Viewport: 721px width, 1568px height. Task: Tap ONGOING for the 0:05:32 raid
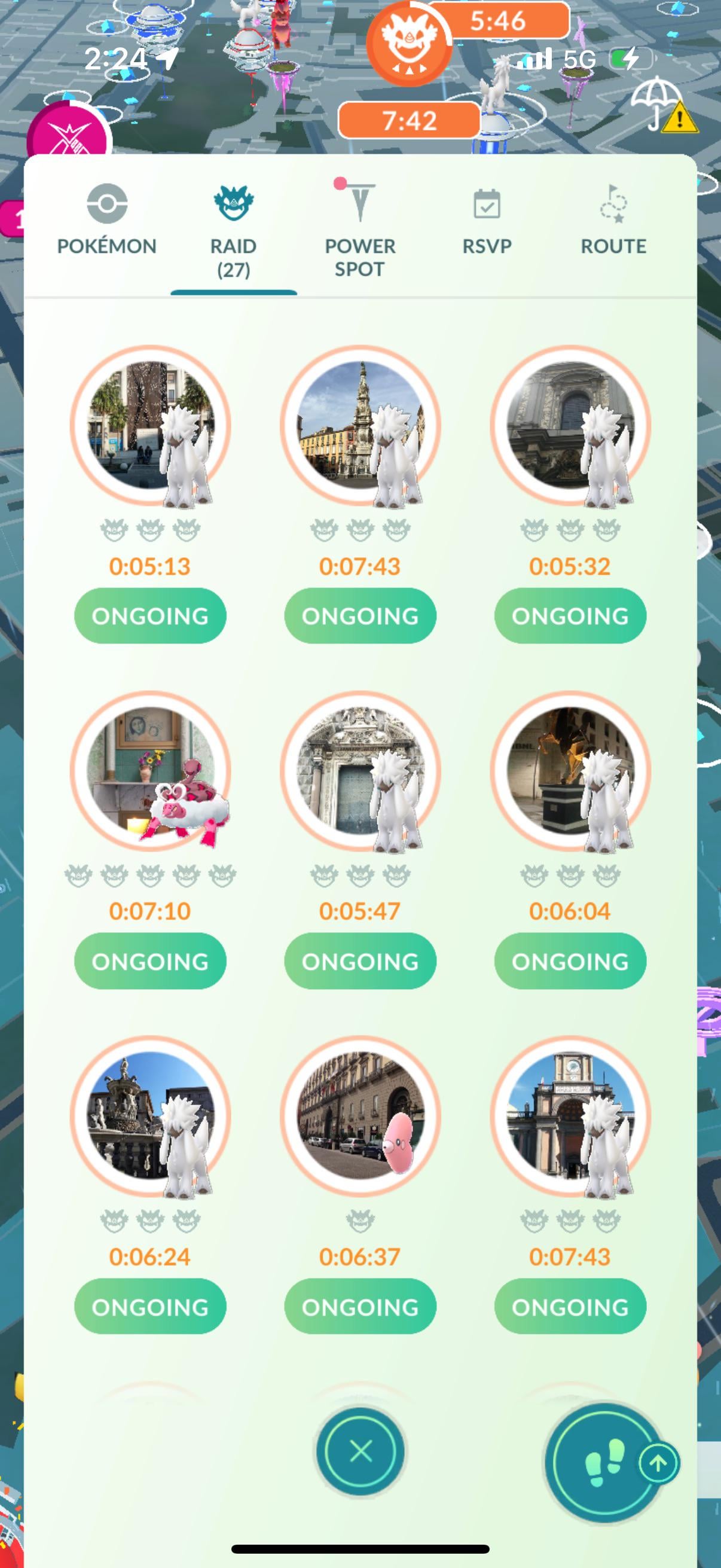pos(570,615)
